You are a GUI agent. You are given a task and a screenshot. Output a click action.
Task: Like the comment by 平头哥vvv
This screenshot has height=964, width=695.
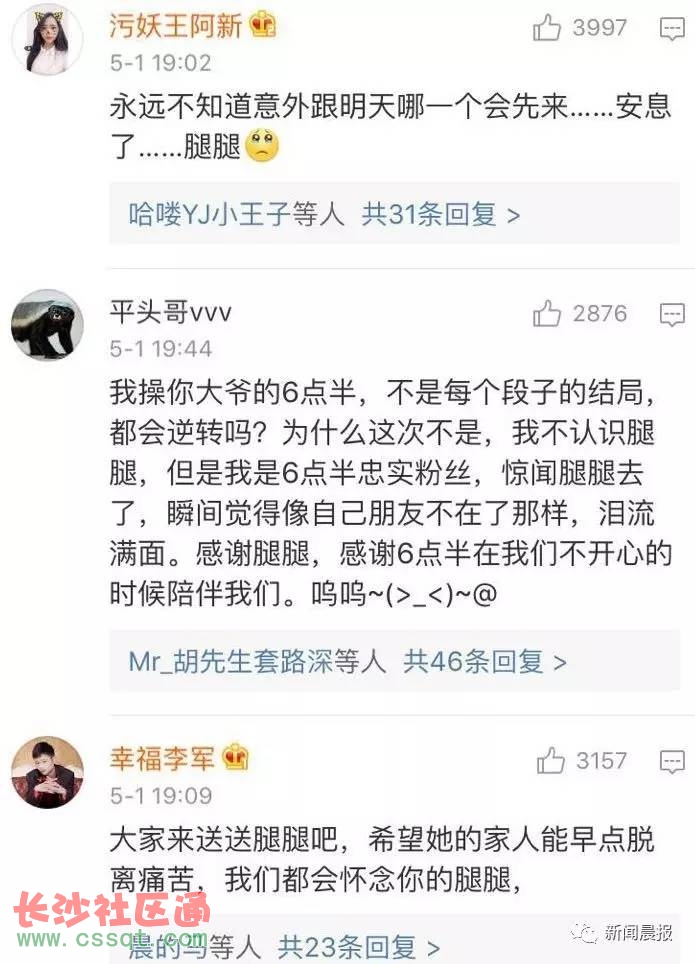coord(547,314)
